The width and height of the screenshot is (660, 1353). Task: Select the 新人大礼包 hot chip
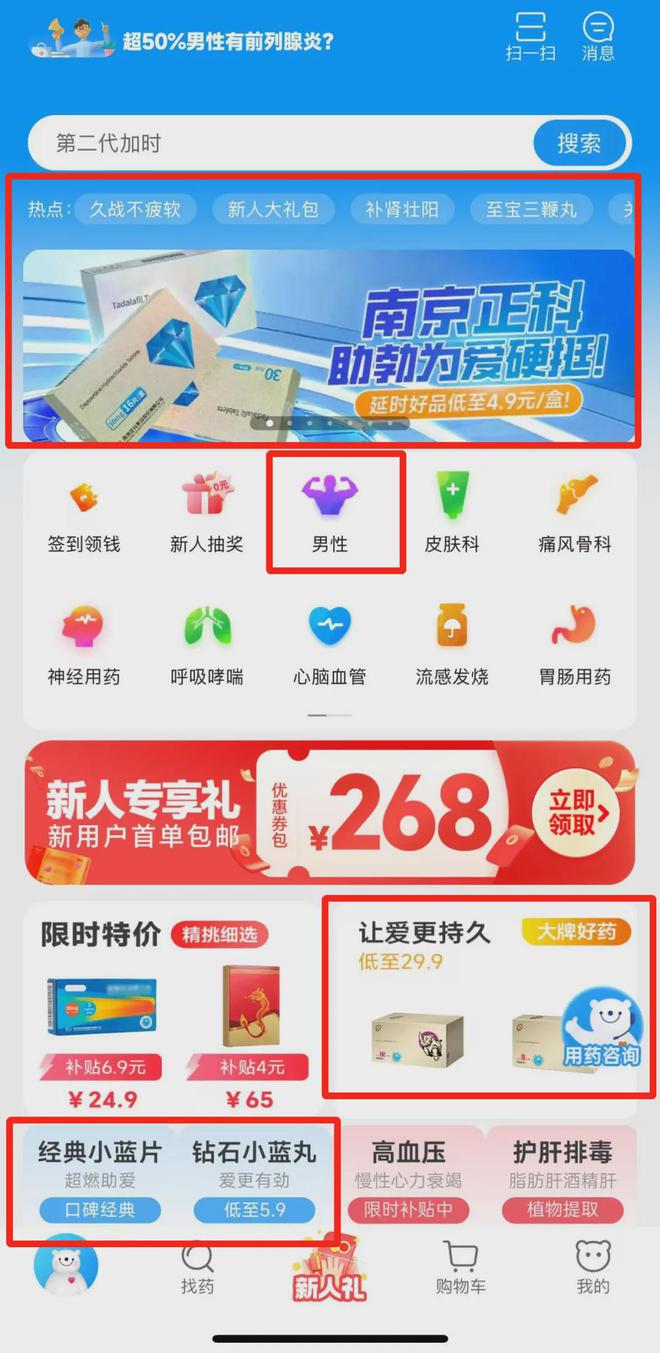274,209
